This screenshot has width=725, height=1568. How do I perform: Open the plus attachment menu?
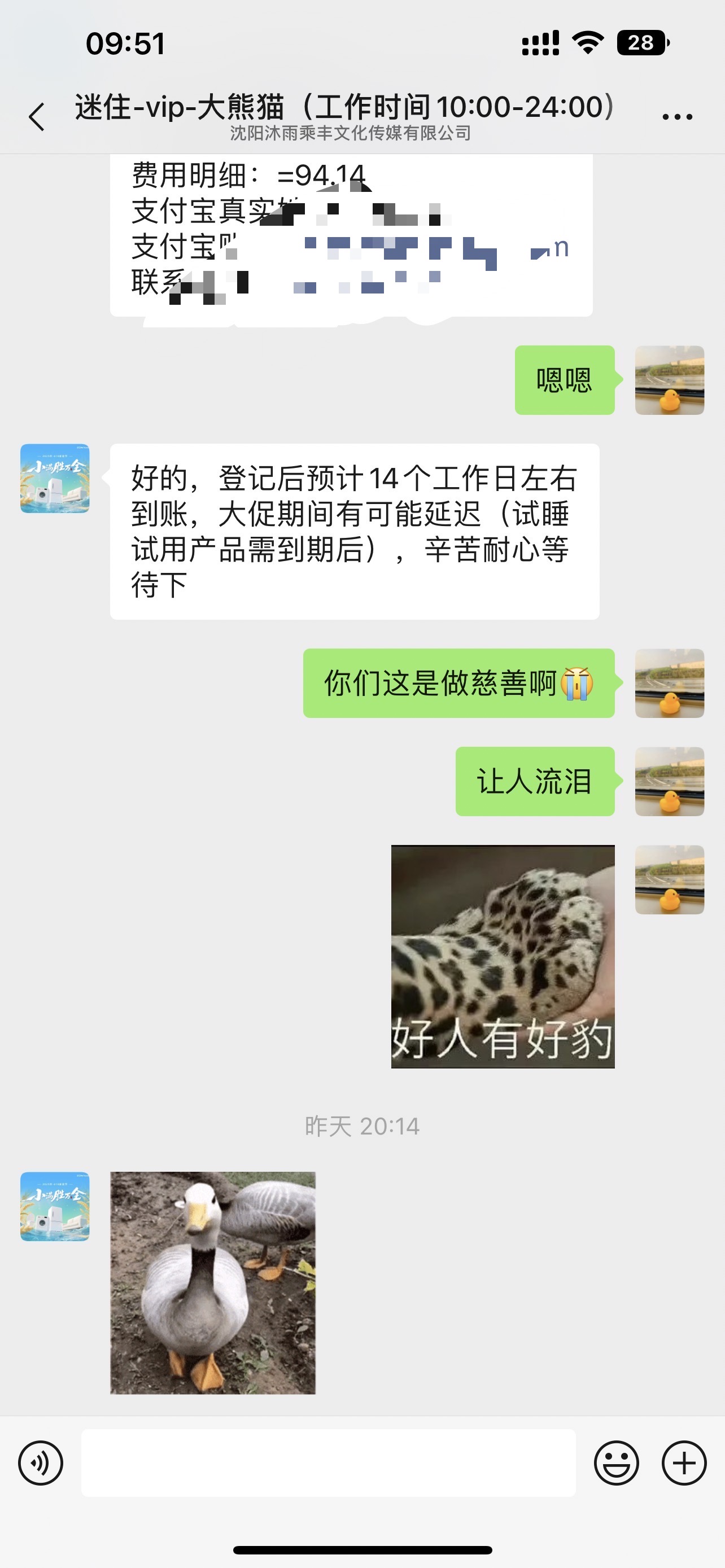point(684,1464)
